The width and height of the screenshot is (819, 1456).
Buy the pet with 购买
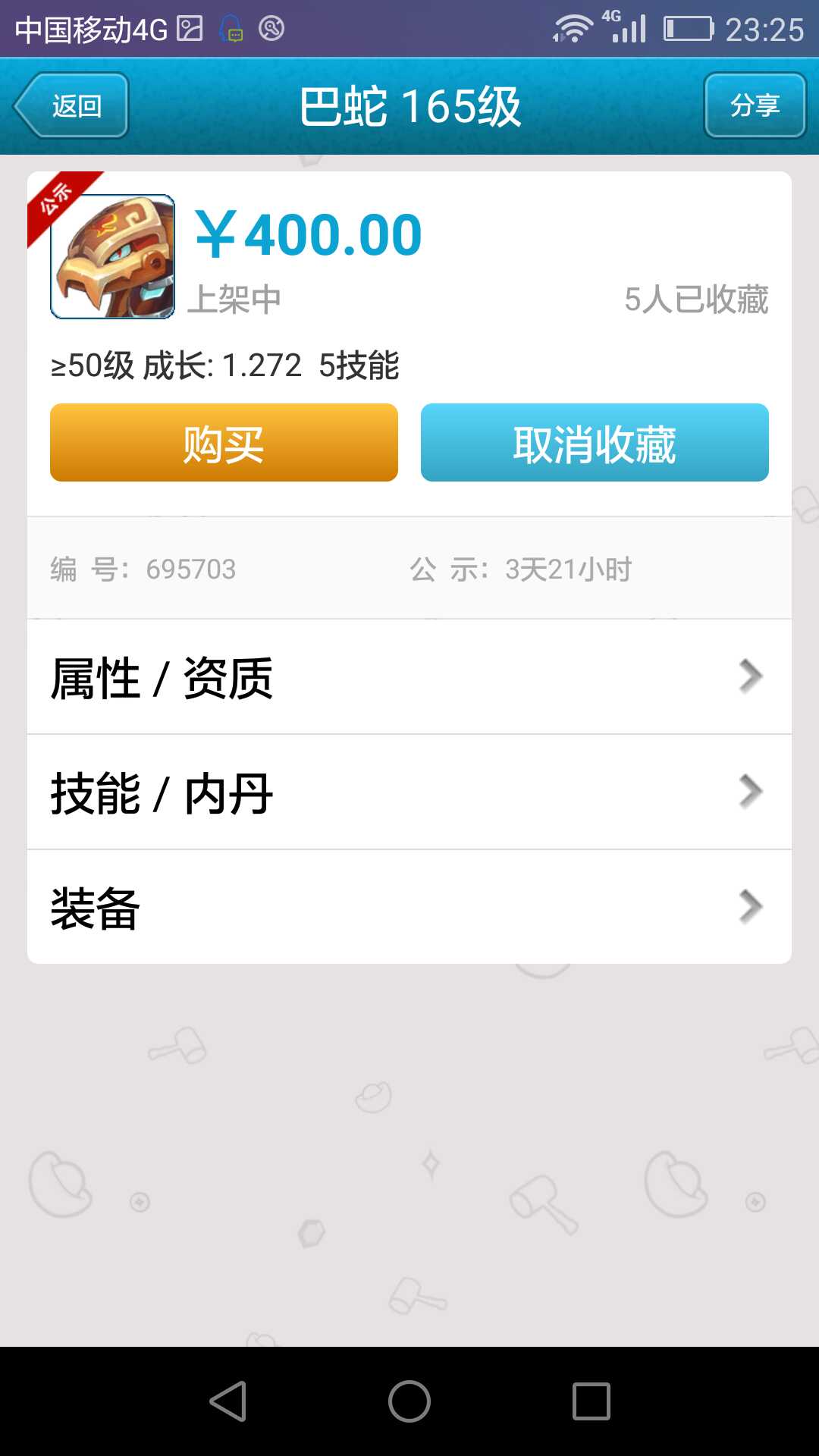coord(224,443)
